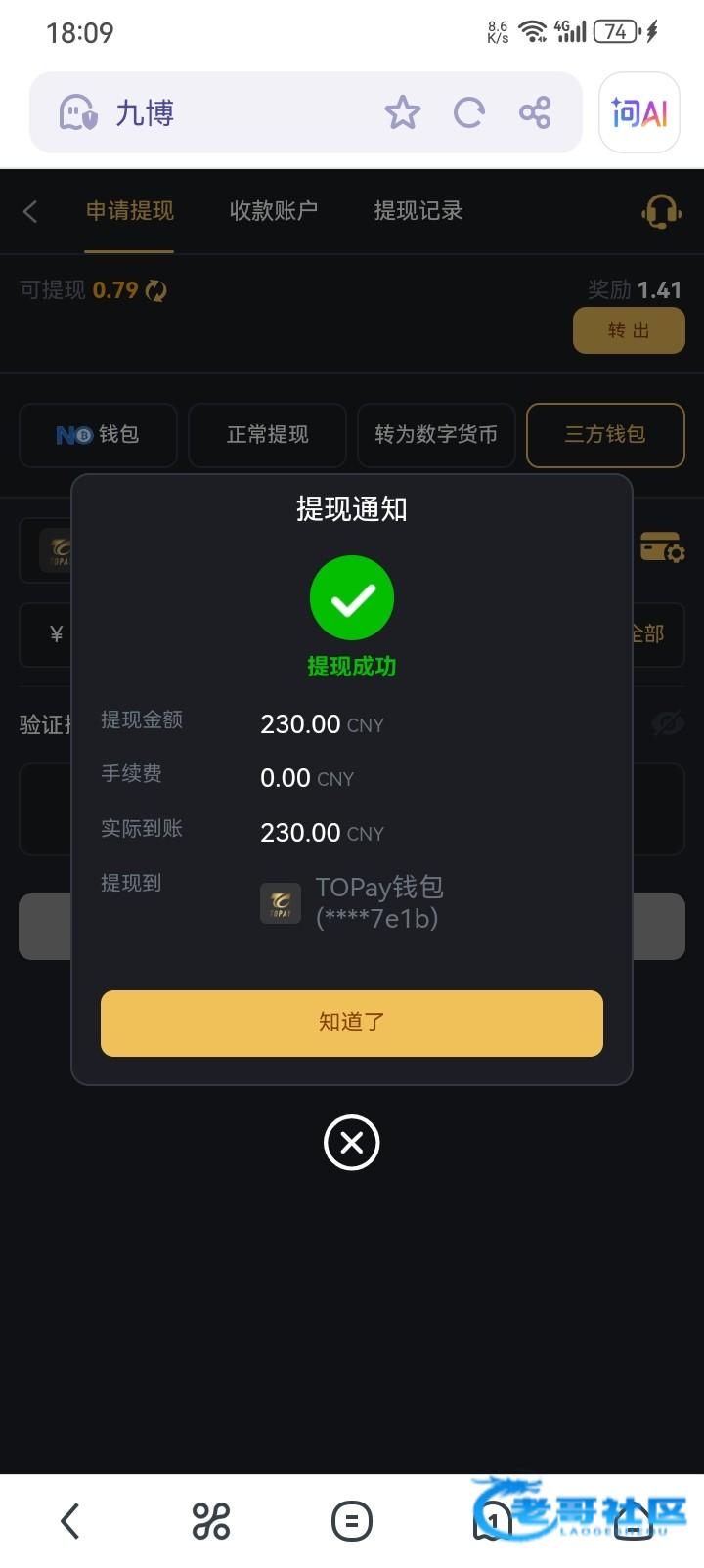This screenshot has height=1568, width=704.
Task: Open the 问AI assistant
Action: coord(639,112)
